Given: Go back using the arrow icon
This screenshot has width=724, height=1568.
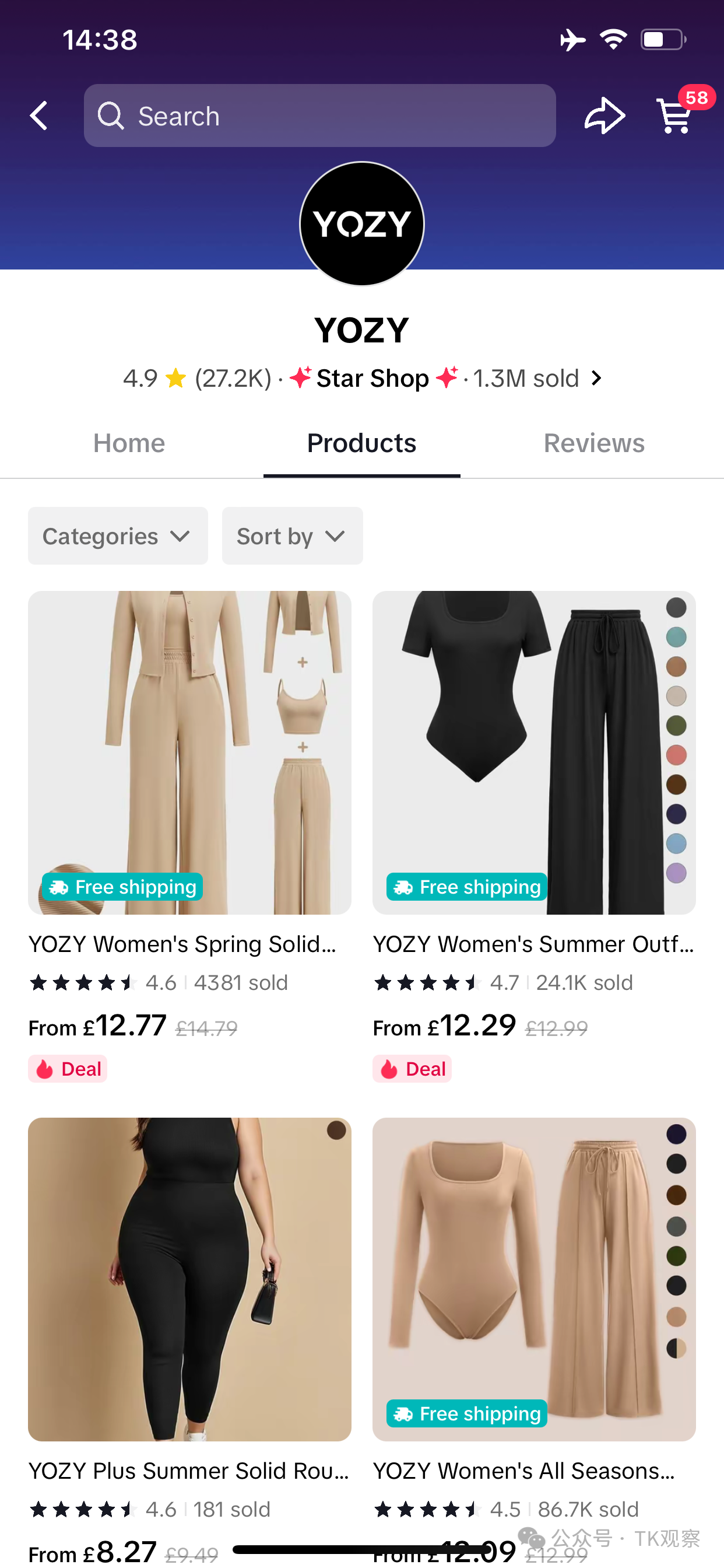Looking at the screenshot, I should [39, 116].
